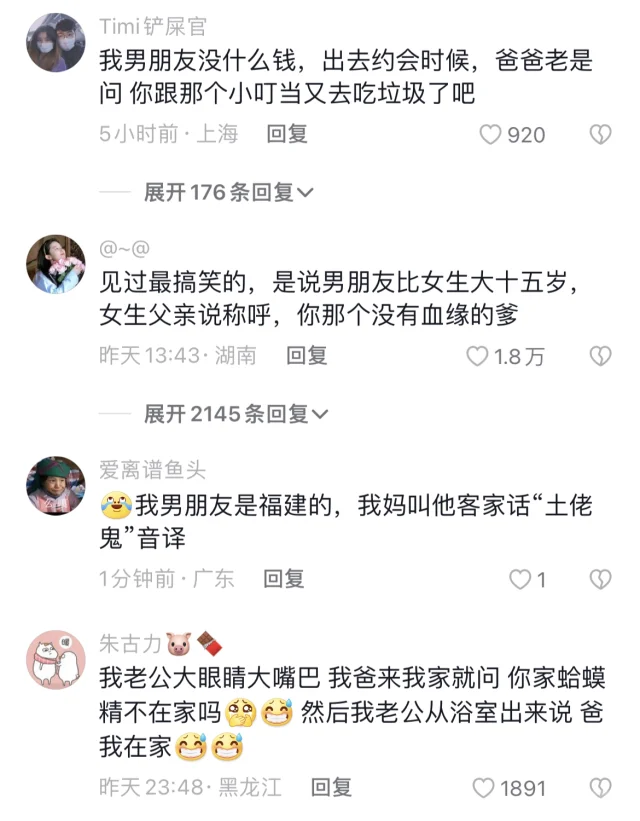Reply to Timi铲屎官's comment
This screenshot has height=821, width=640.
(x=287, y=134)
